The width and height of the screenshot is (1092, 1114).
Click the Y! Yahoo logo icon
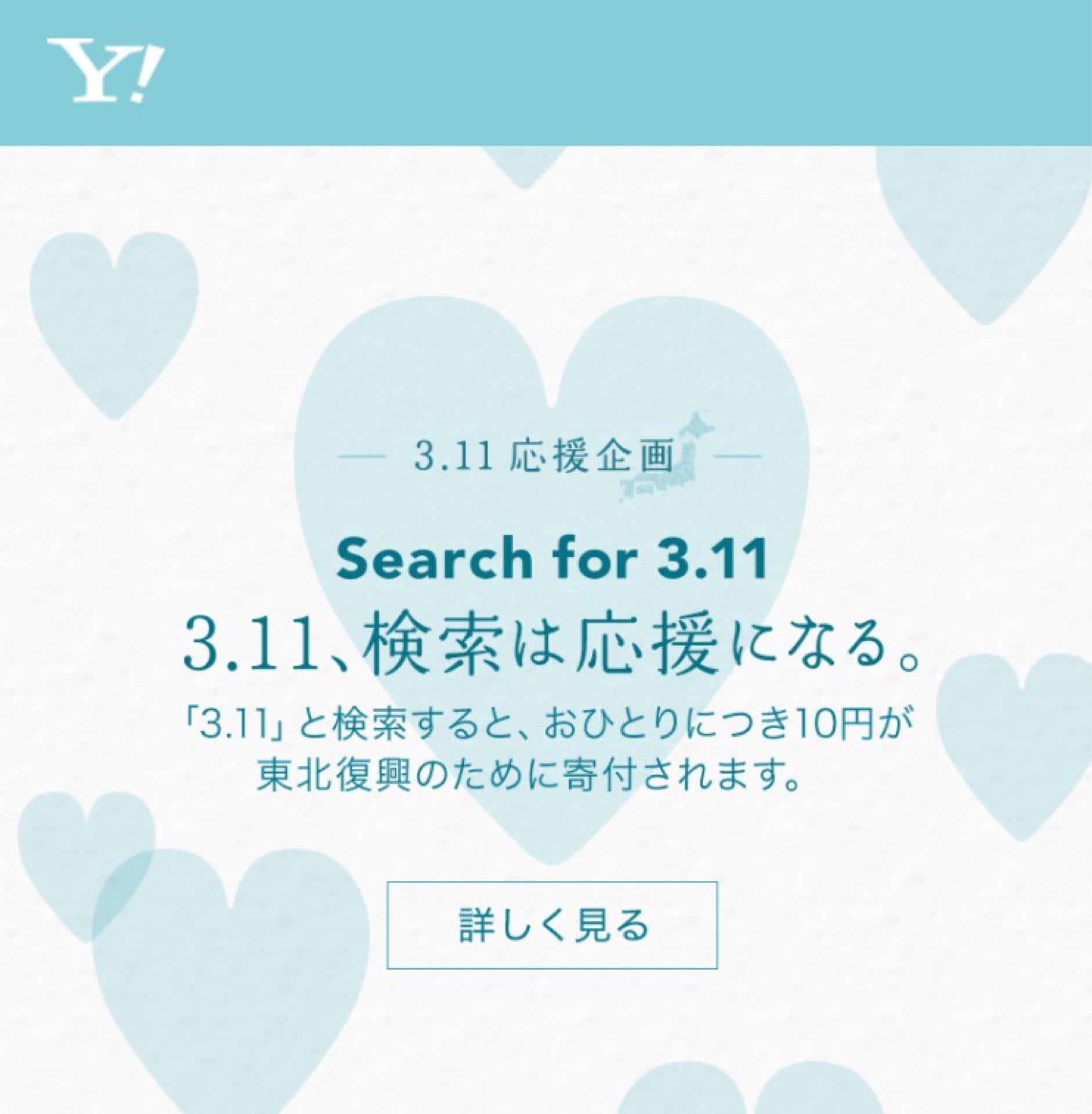(103, 70)
